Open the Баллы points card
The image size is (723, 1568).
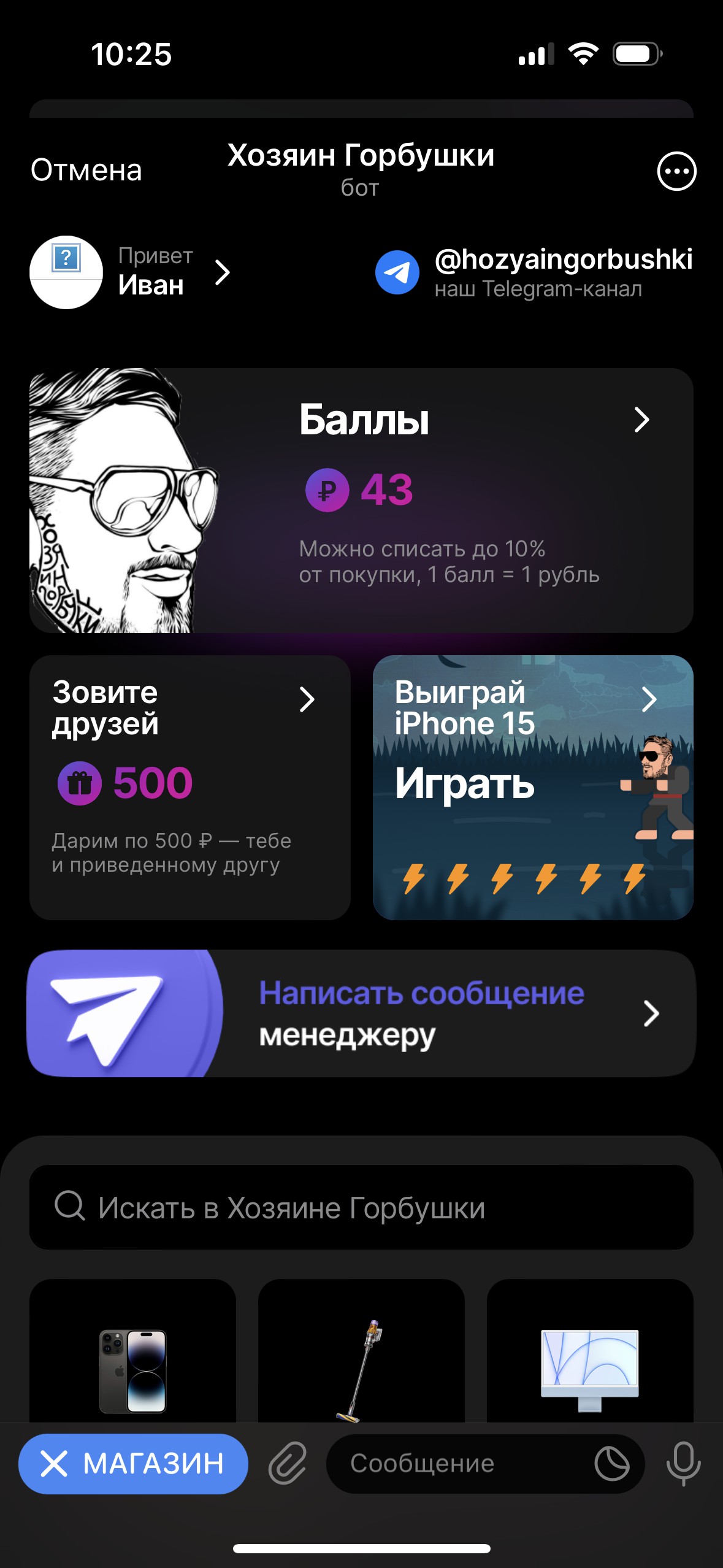coord(361,500)
